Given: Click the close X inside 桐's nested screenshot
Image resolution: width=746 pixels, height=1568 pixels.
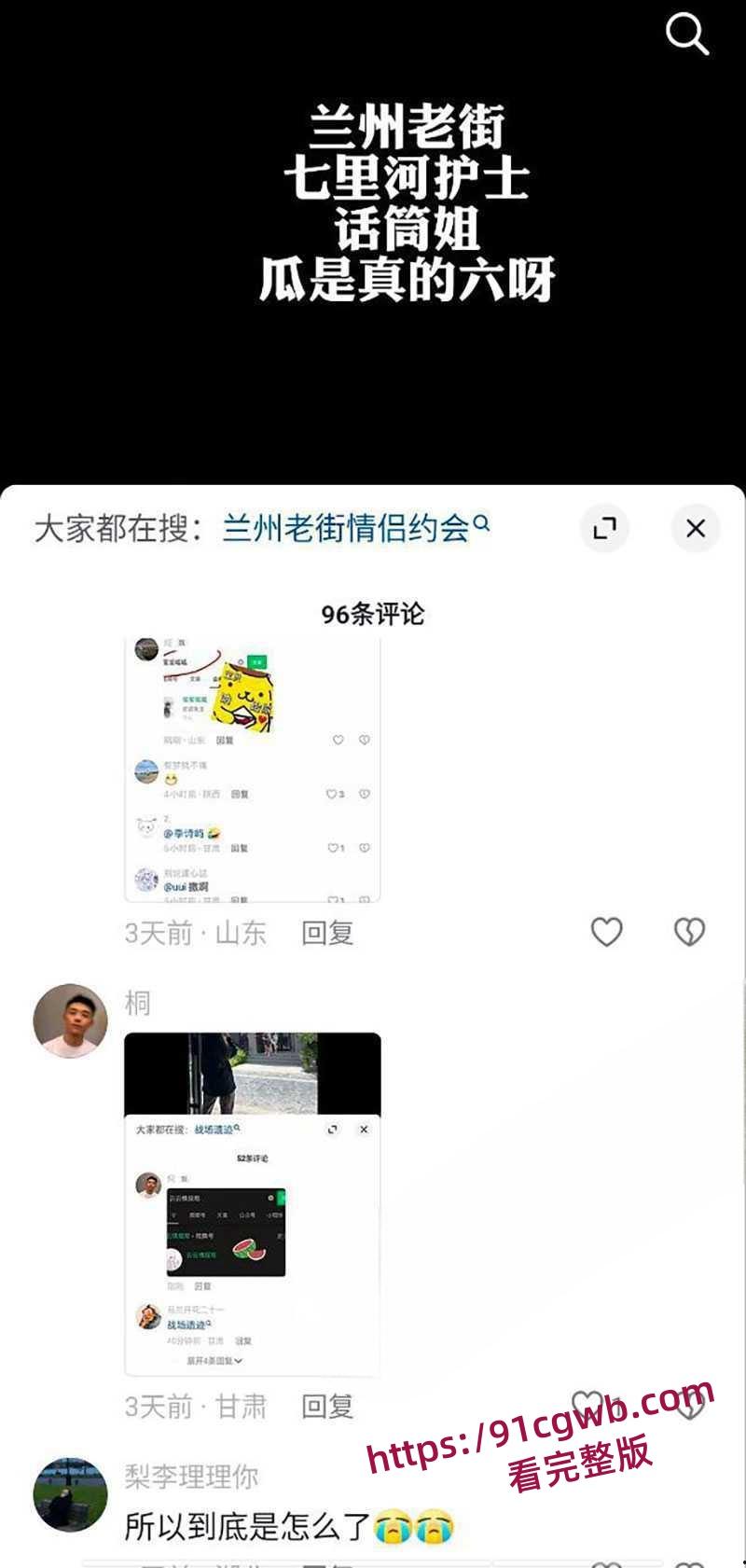Looking at the screenshot, I should pyautogui.click(x=364, y=1129).
